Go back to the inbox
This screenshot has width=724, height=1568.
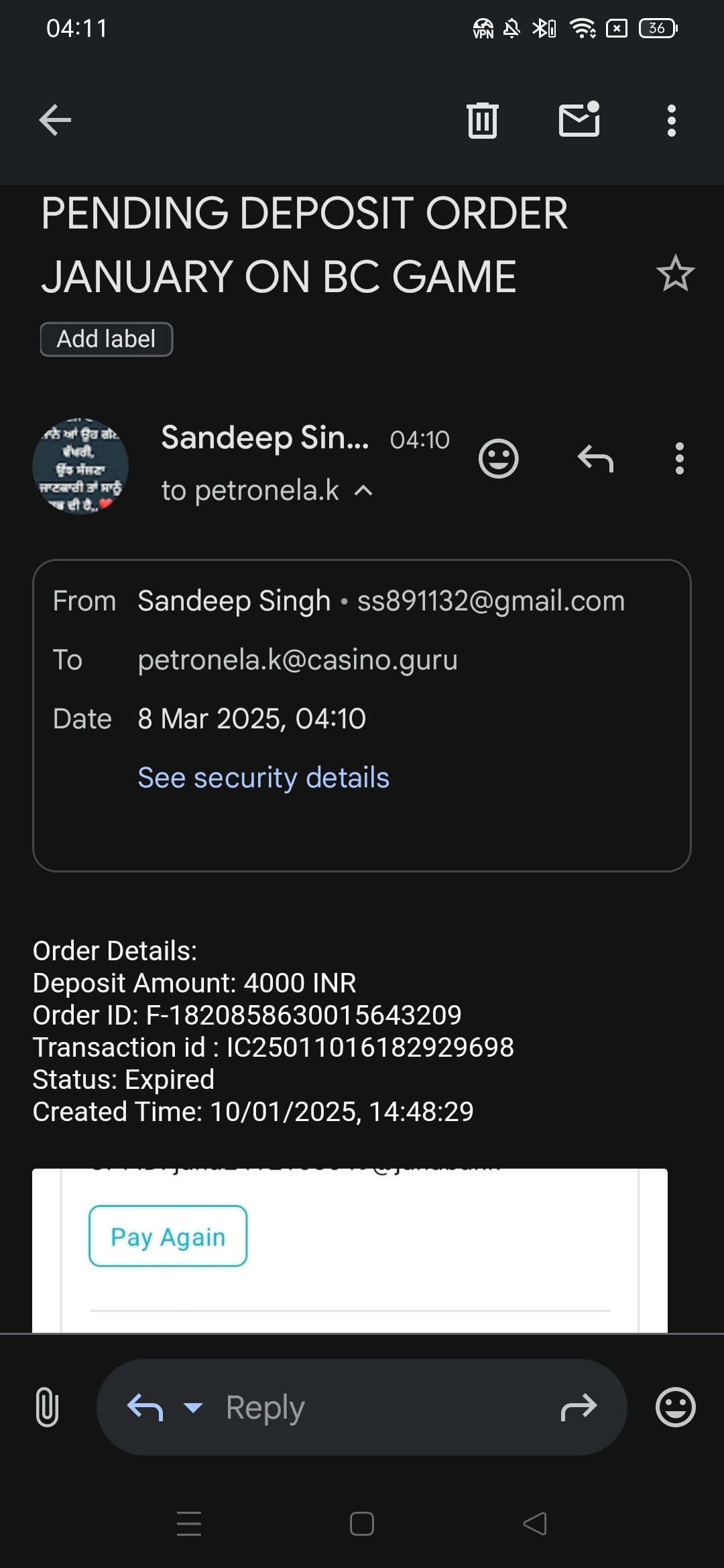click(55, 121)
